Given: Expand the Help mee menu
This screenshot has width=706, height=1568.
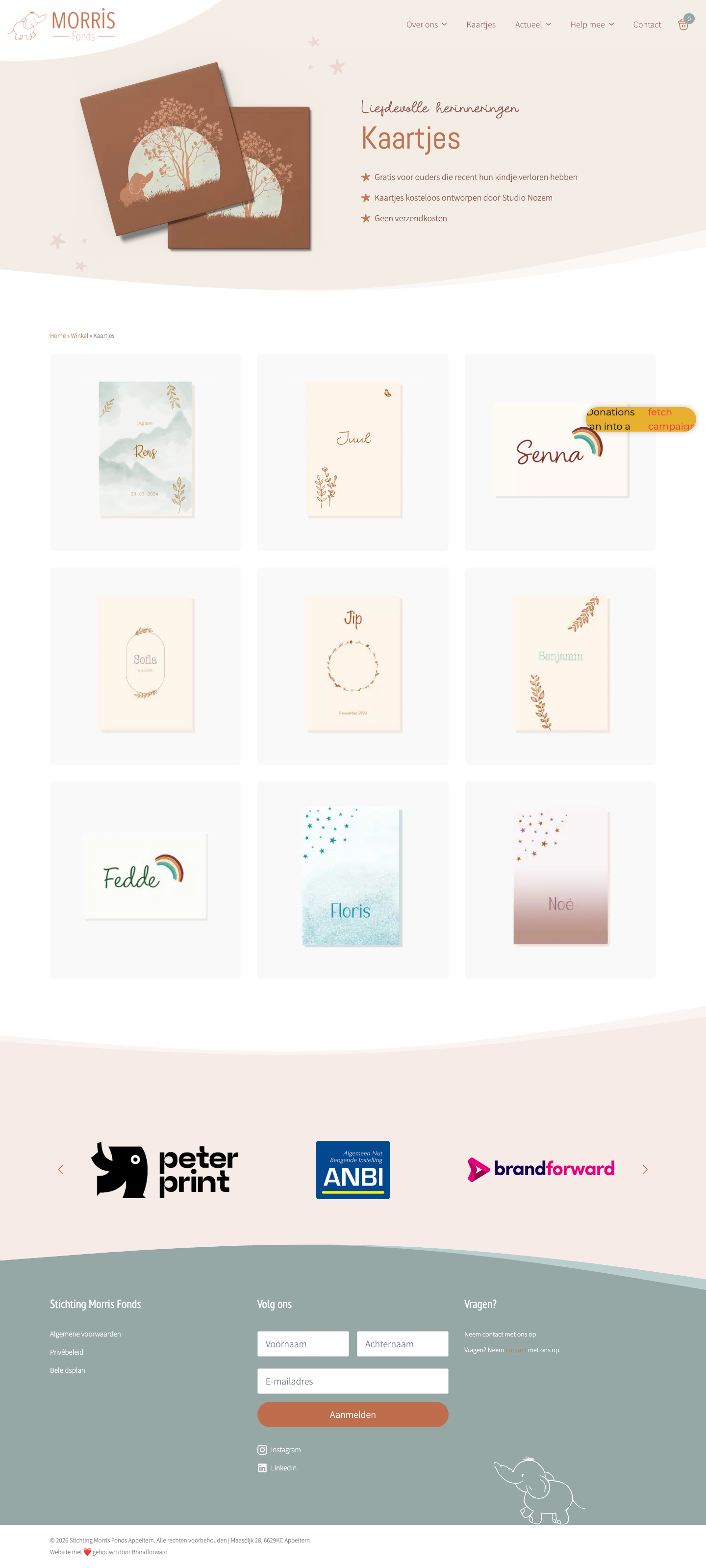Looking at the screenshot, I should (592, 25).
